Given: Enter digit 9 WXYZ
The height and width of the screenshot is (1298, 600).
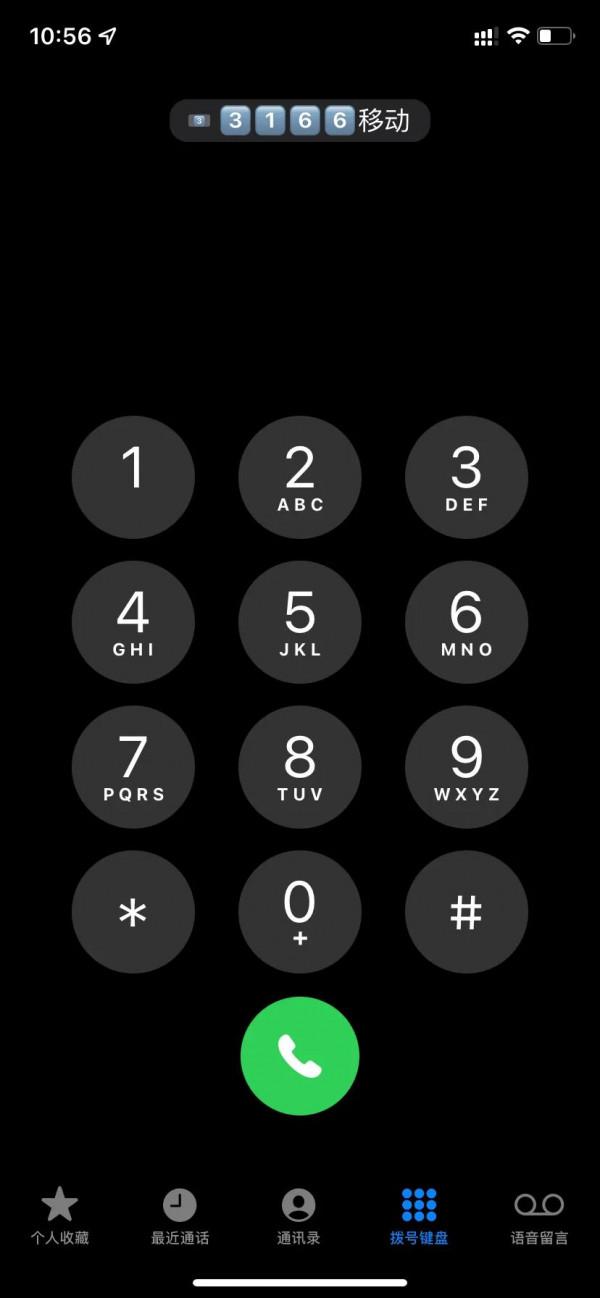Looking at the screenshot, I should click(466, 767).
